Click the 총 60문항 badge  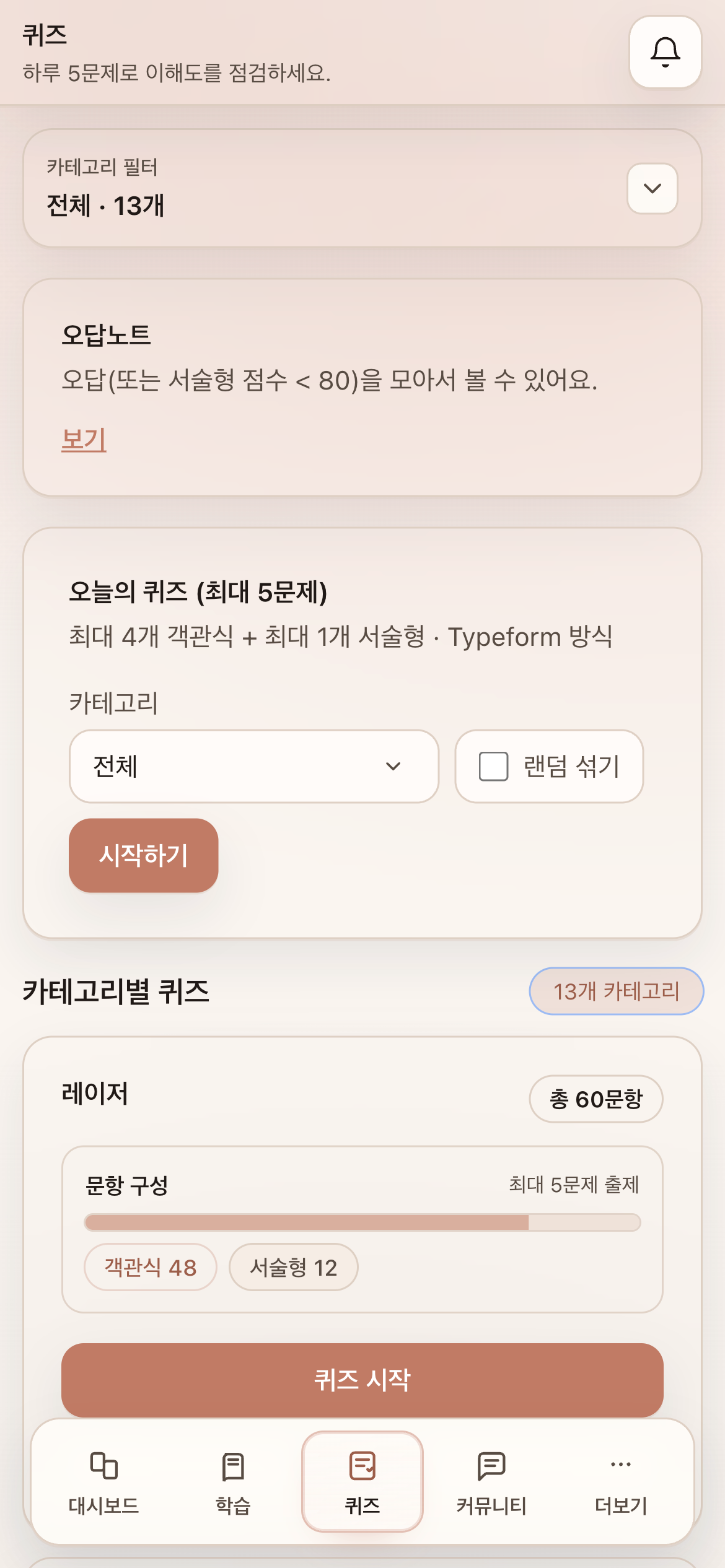[595, 1099]
